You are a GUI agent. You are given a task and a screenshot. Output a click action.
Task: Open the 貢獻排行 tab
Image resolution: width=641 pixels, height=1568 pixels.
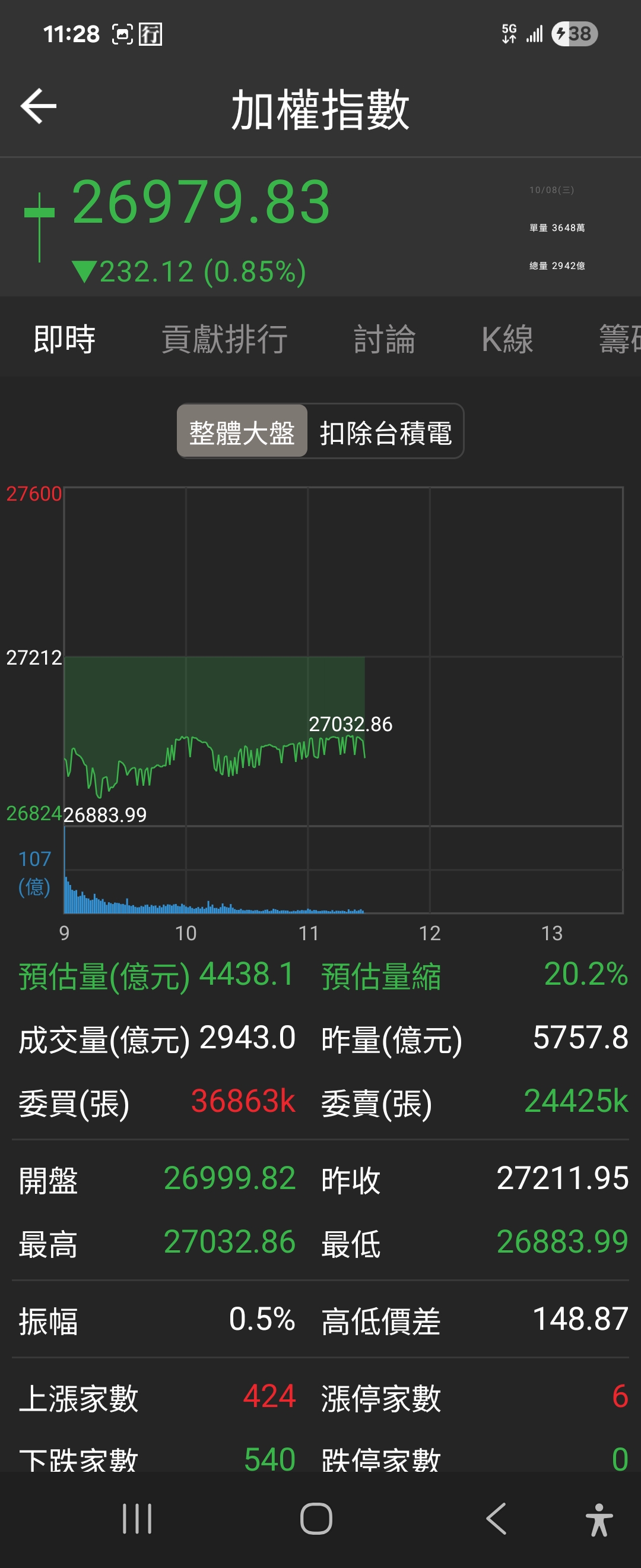pyautogui.click(x=224, y=339)
